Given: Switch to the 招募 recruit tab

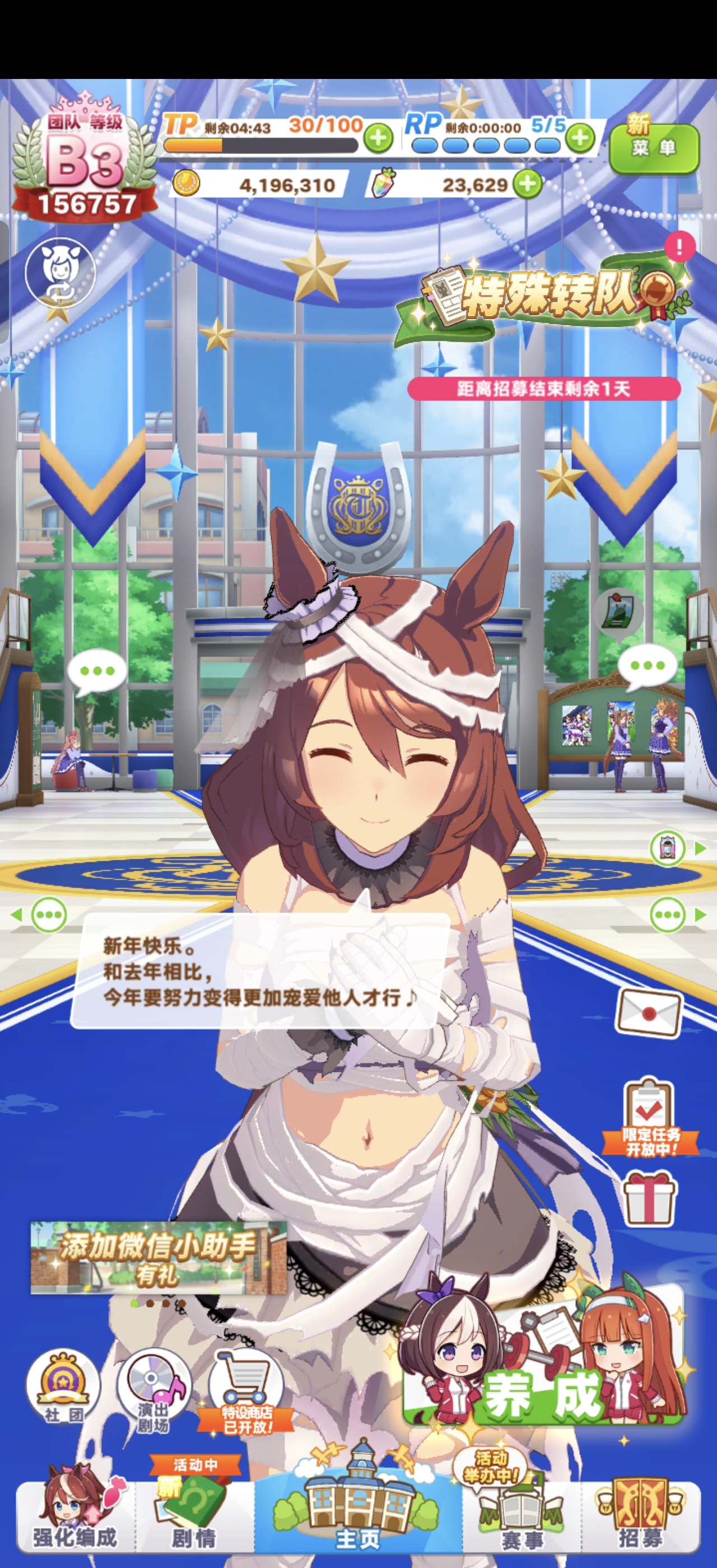Looking at the screenshot, I should [x=640, y=1516].
